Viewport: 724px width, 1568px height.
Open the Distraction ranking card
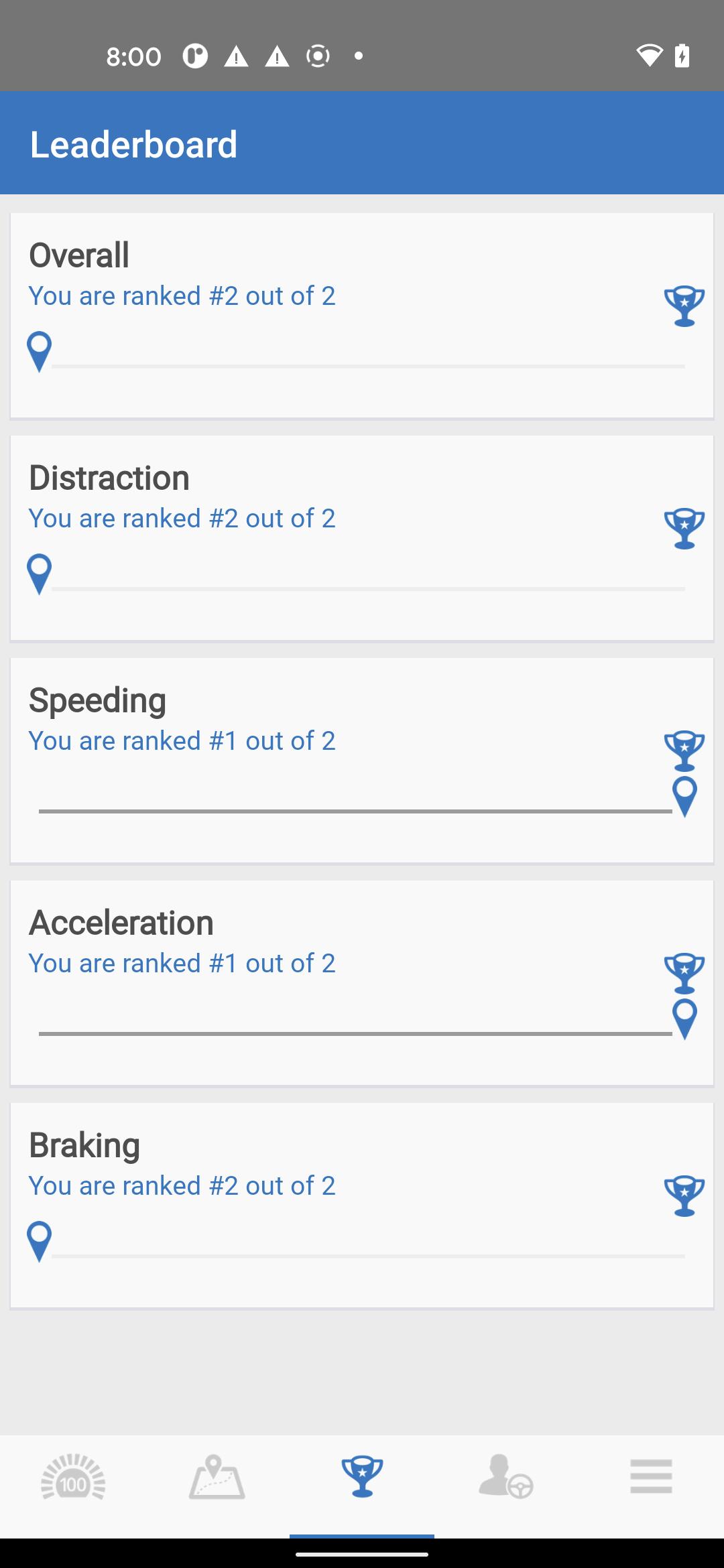[362, 538]
